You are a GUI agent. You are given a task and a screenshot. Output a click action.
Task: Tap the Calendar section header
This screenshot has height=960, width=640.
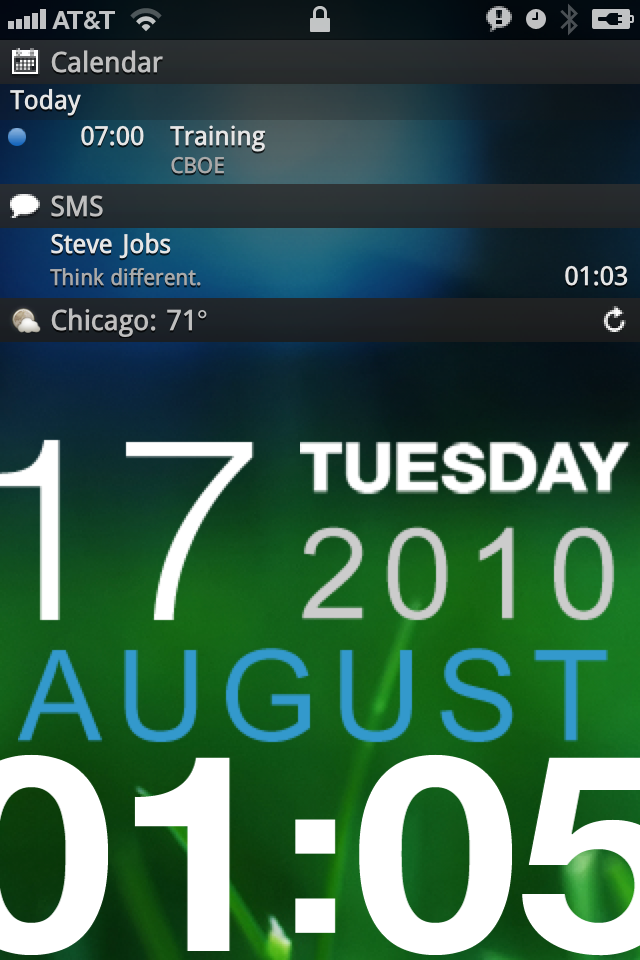click(106, 62)
